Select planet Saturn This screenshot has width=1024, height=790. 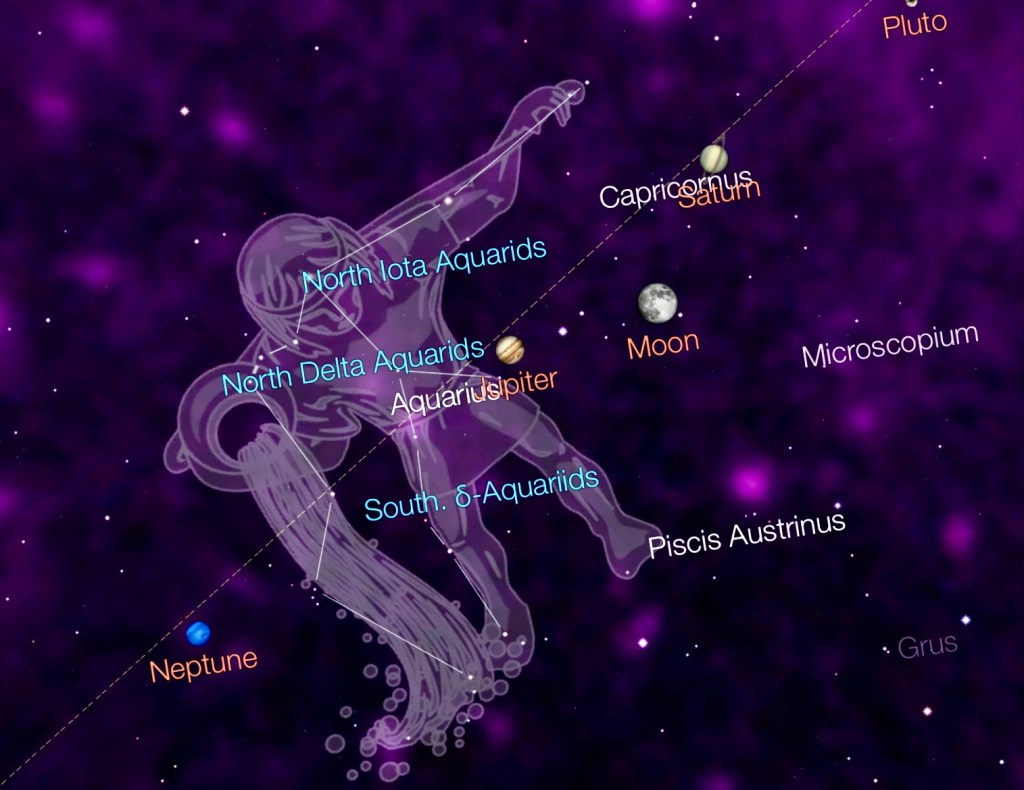pyautogui.click(x=714, y=158)
